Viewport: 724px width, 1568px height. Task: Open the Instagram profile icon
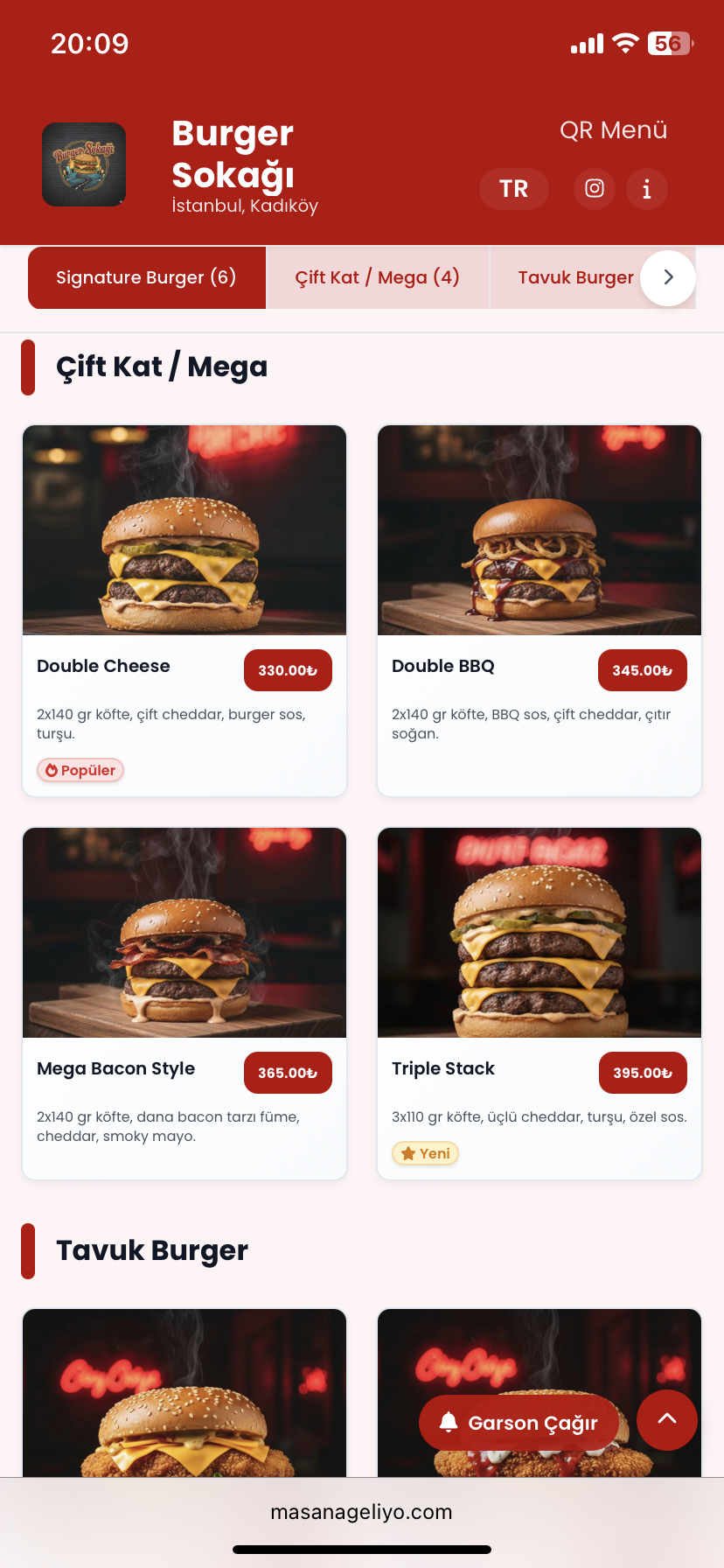(x=595, y=189)
